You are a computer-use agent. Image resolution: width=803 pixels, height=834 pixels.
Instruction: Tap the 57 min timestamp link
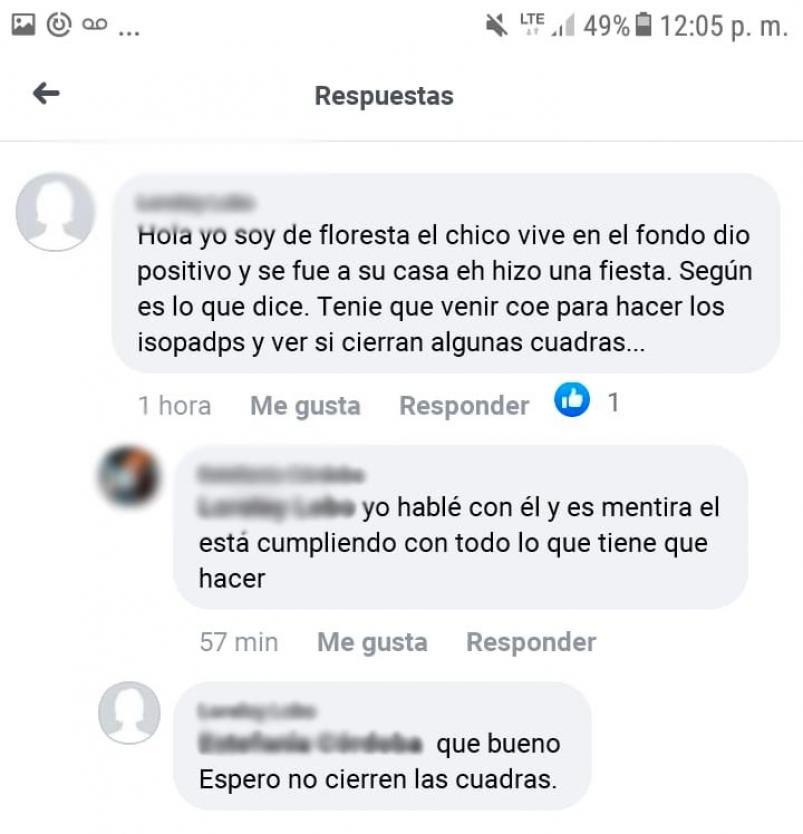pyautogui.click(x=239, y=641)
